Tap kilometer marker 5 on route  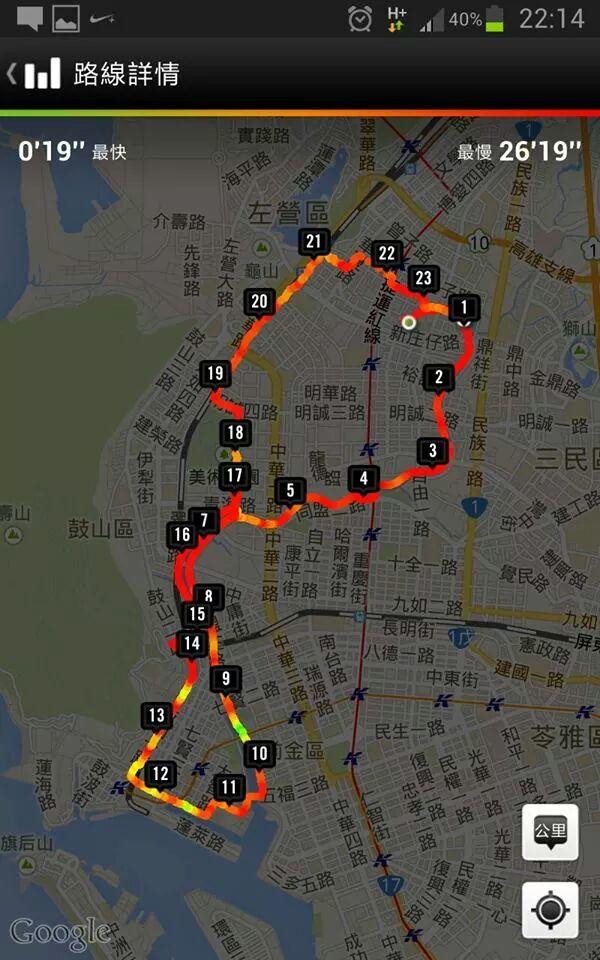pos(290,490)
